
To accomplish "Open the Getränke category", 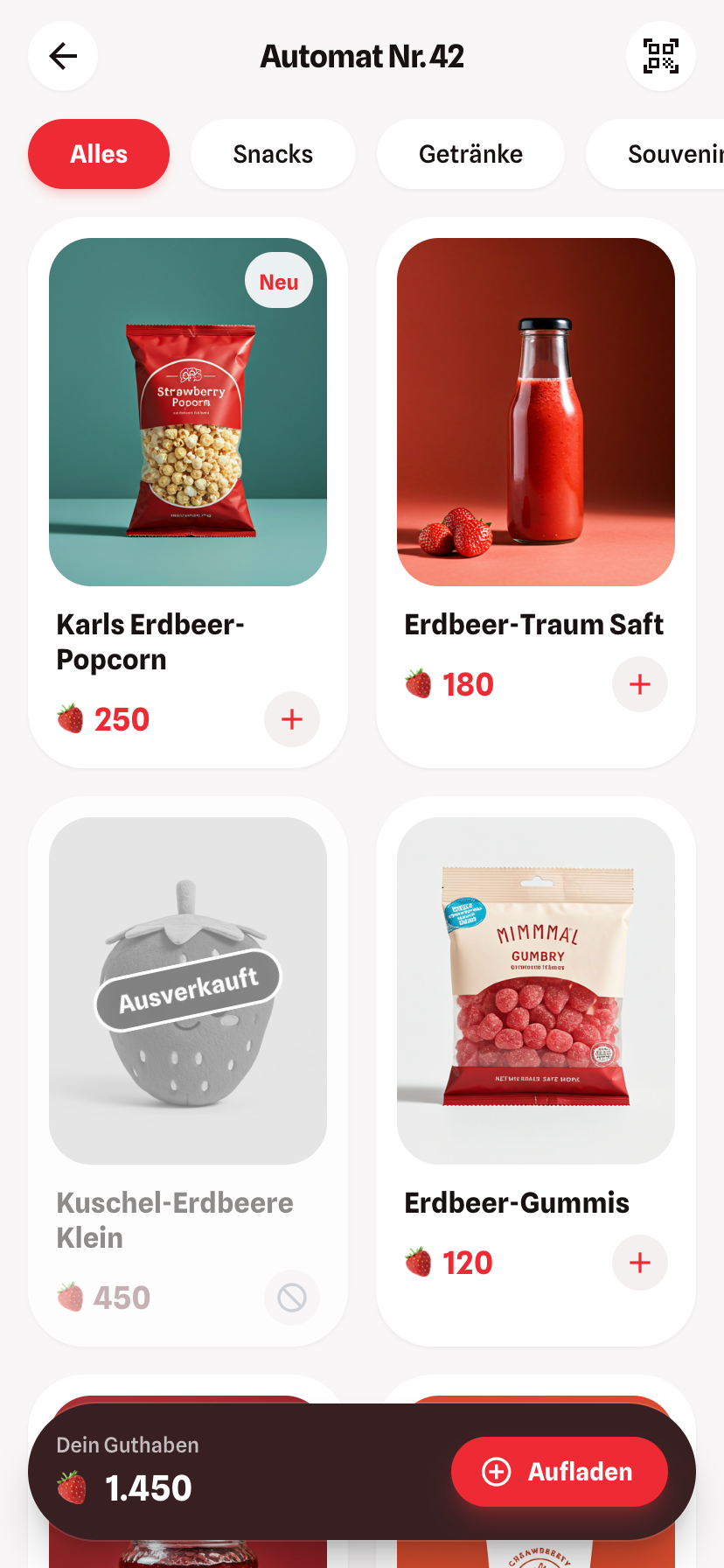I will (470, 153).
